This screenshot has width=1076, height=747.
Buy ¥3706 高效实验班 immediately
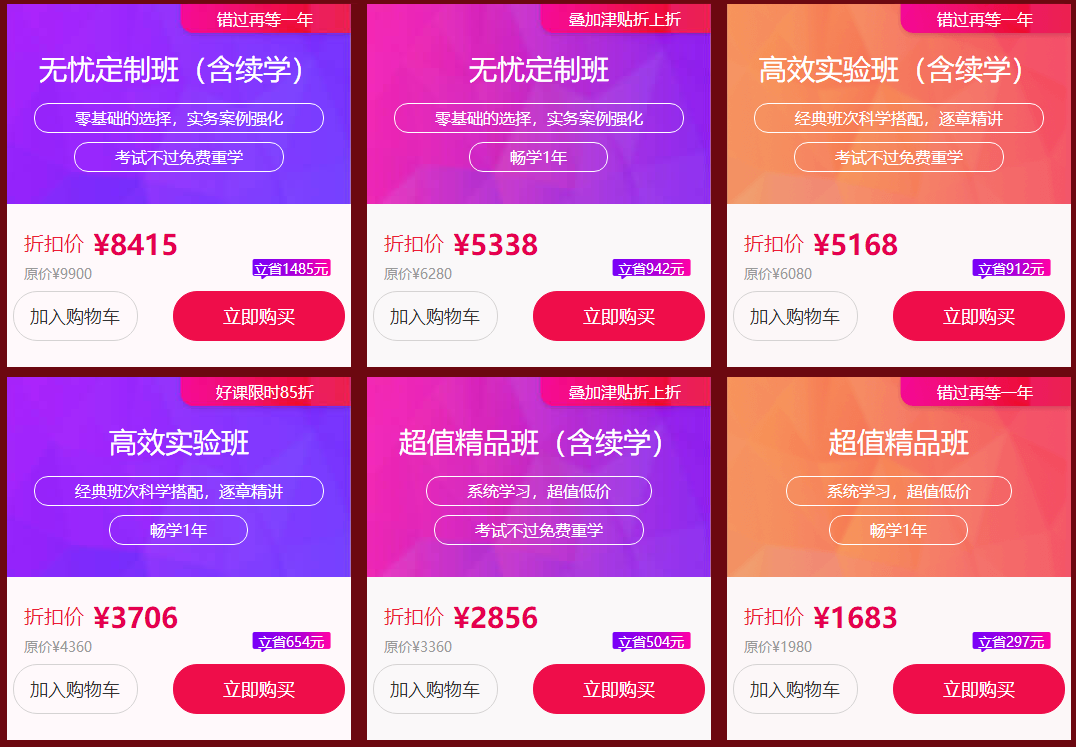[259, 690]
